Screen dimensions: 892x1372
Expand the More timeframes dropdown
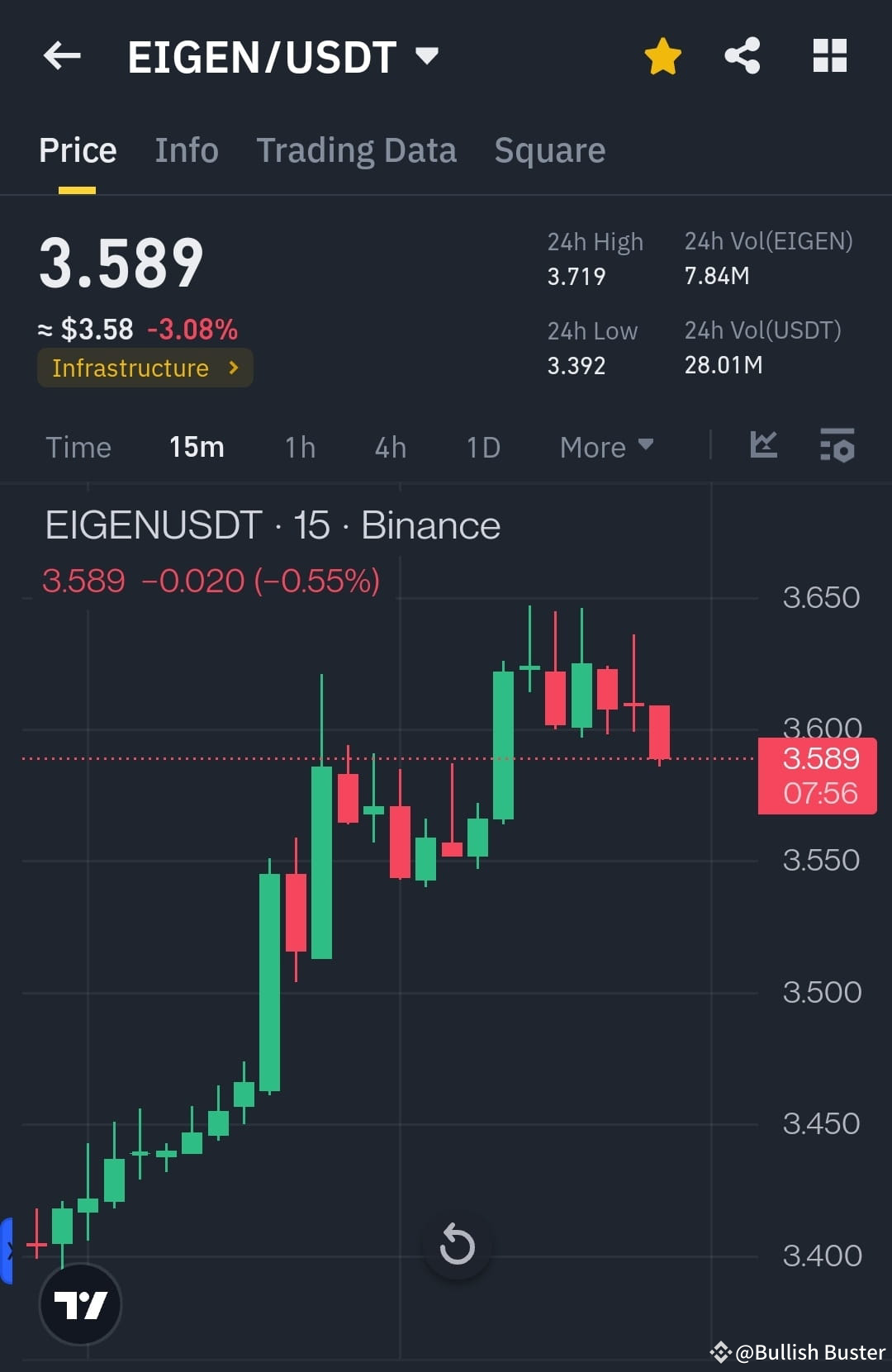[605, 447]
